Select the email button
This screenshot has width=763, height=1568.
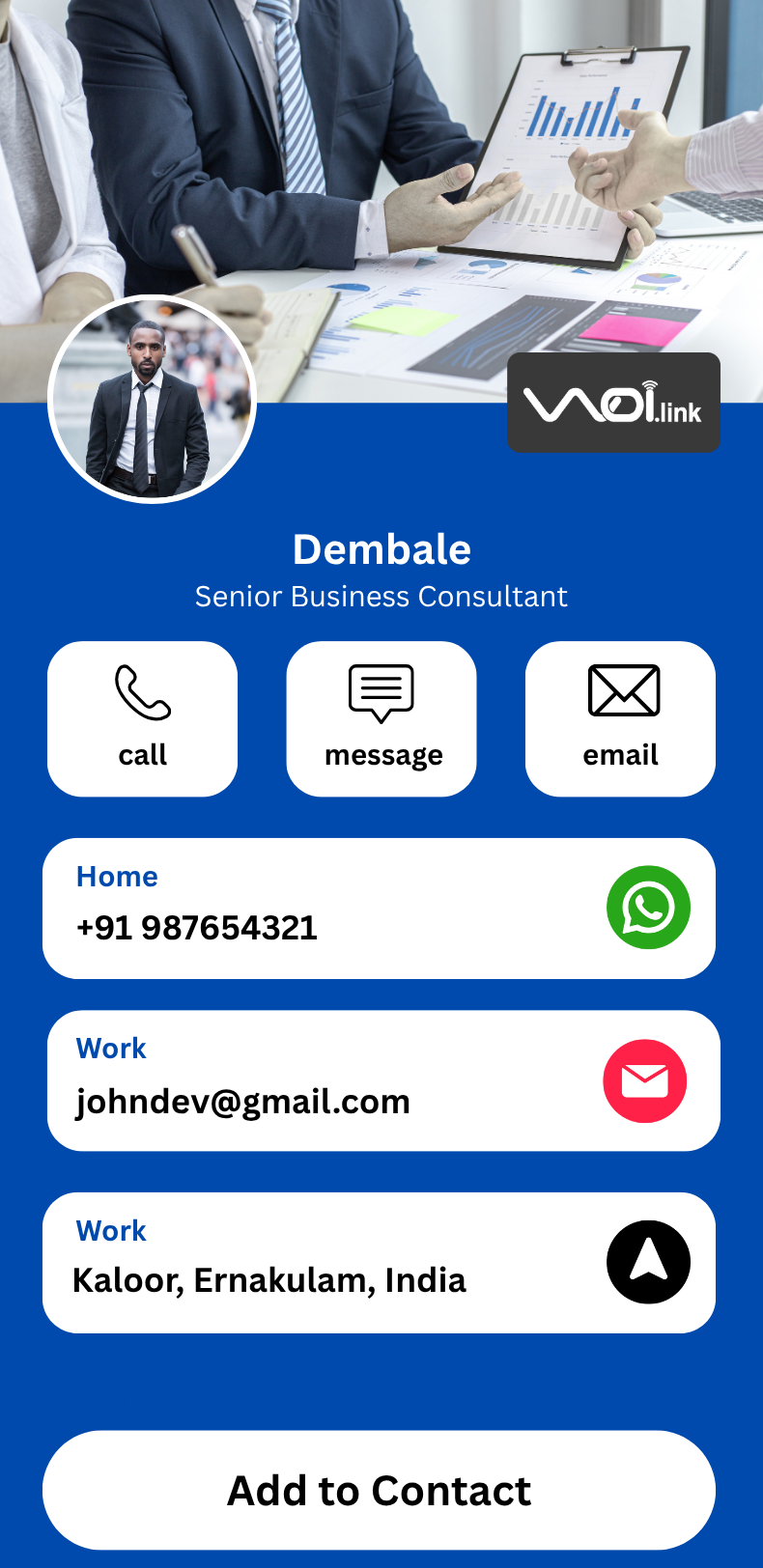[x=620, y=718]
